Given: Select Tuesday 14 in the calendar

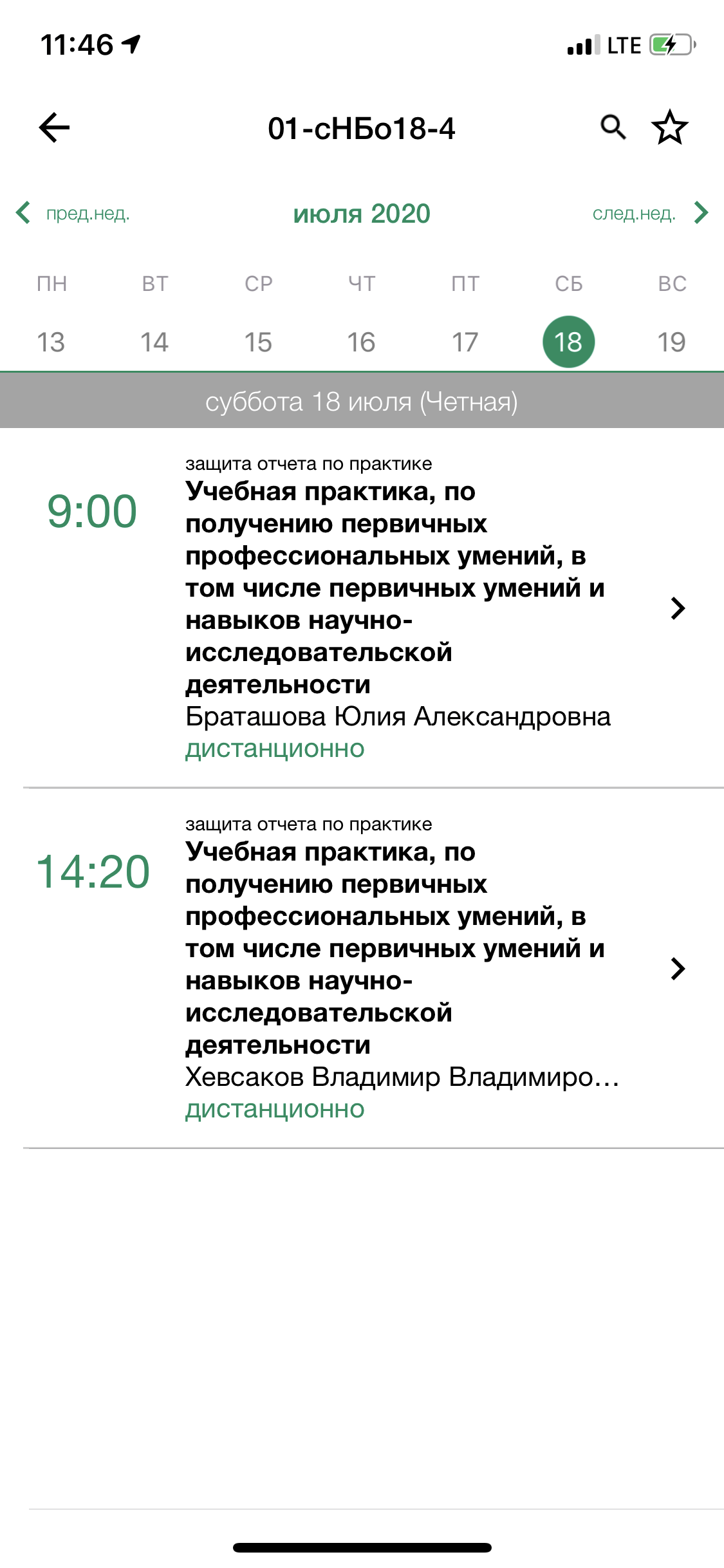Looking at the screenshot, I should coord(154,342).
